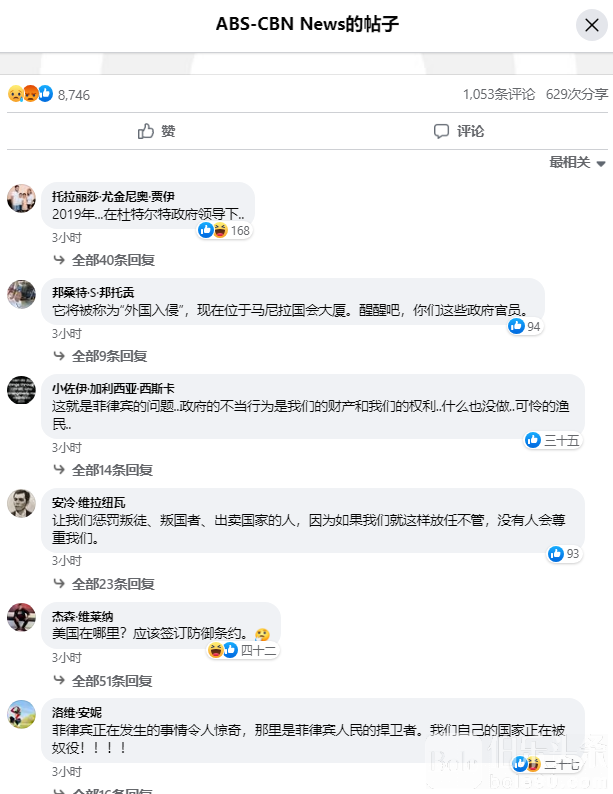Open 邦桑特·S·邦托贡's profile picture
Viewport: 613px width, 794px height.
click(22, 294)
